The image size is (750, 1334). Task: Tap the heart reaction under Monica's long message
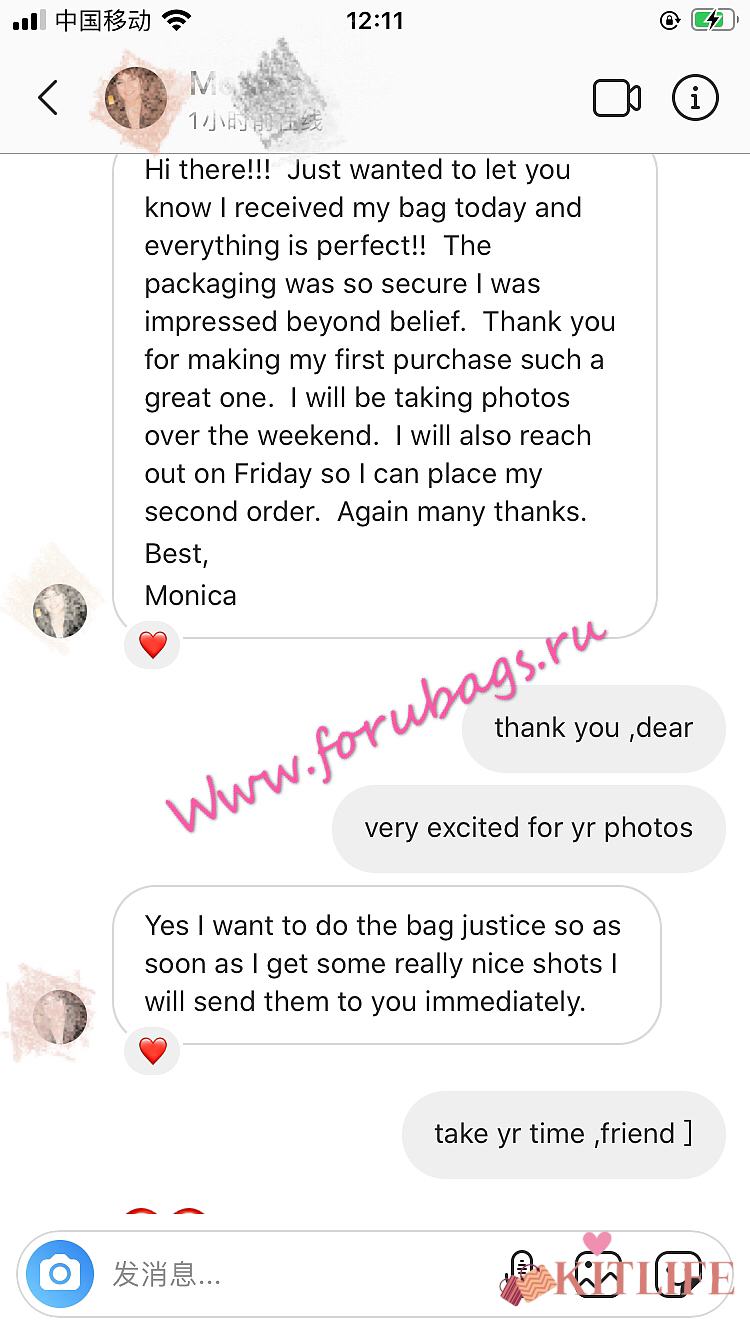152,645
